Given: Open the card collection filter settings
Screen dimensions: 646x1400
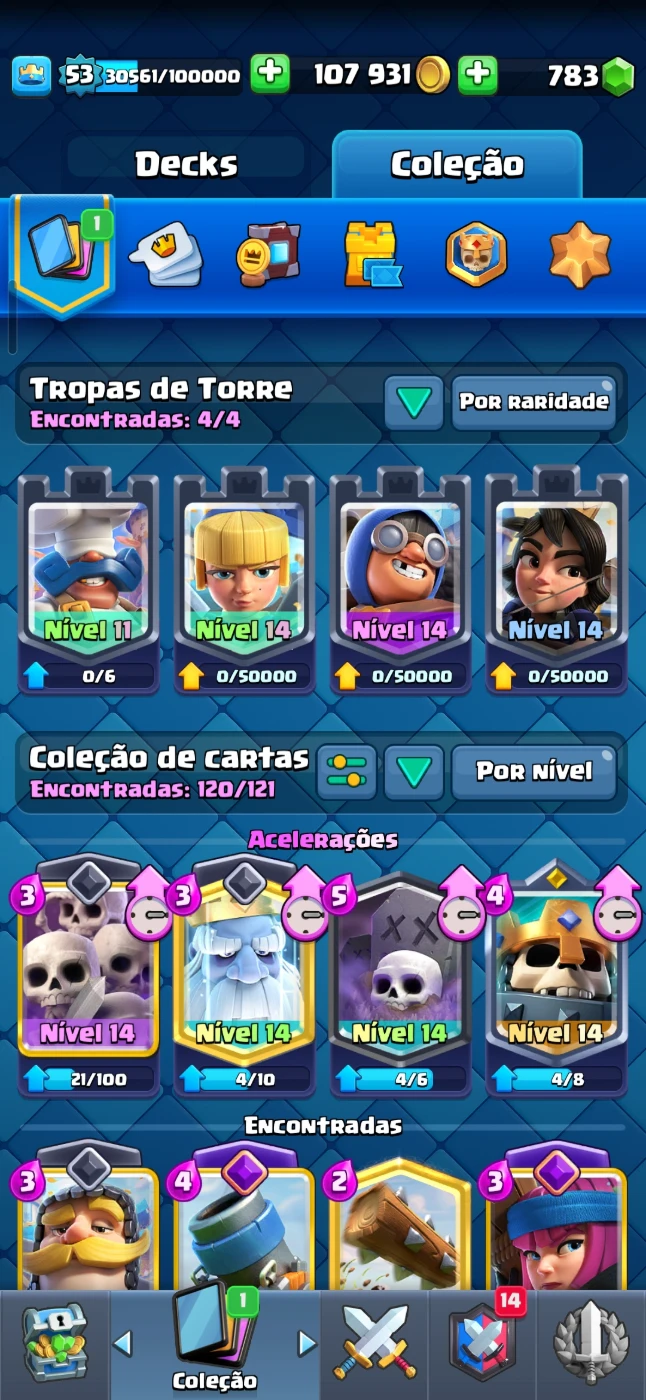Looking at the screenshot, I should pyautogui.click(x=347, y=771).
